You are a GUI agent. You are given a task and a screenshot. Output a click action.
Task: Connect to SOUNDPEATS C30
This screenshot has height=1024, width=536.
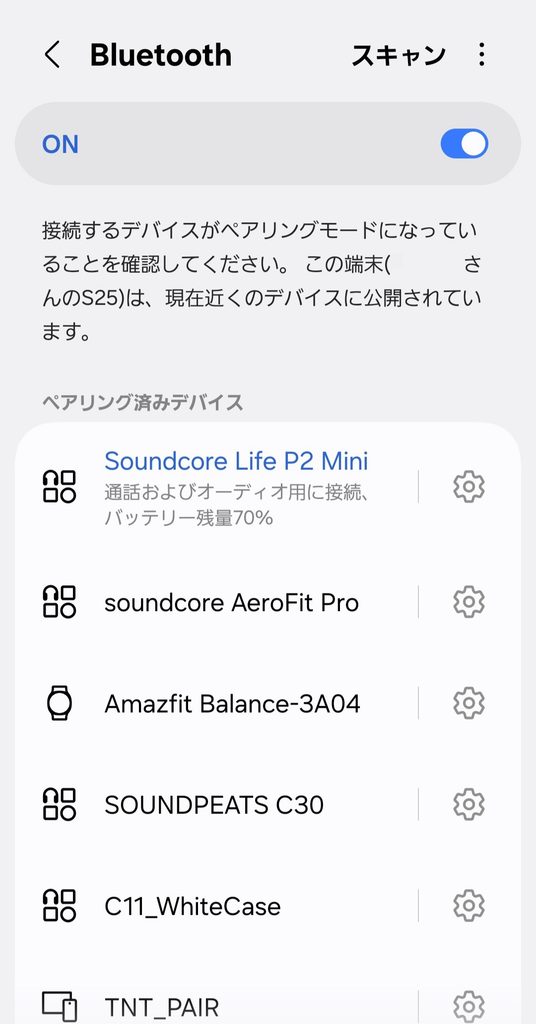tap(215, 805)
